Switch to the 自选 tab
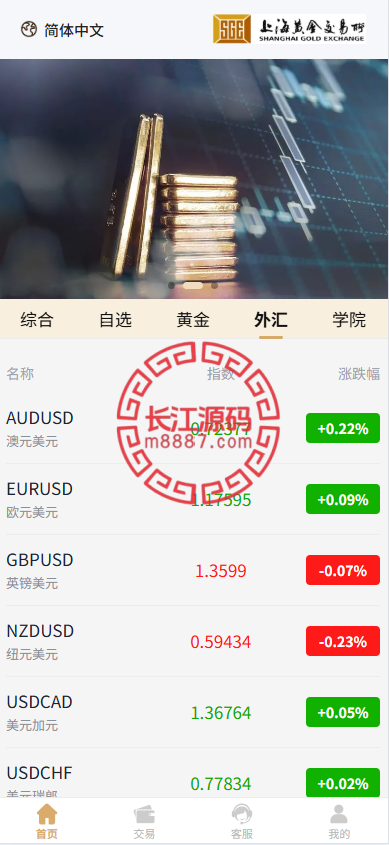This screenshot has height=845, width=389. pyautogui.click(x=115, y=320)
